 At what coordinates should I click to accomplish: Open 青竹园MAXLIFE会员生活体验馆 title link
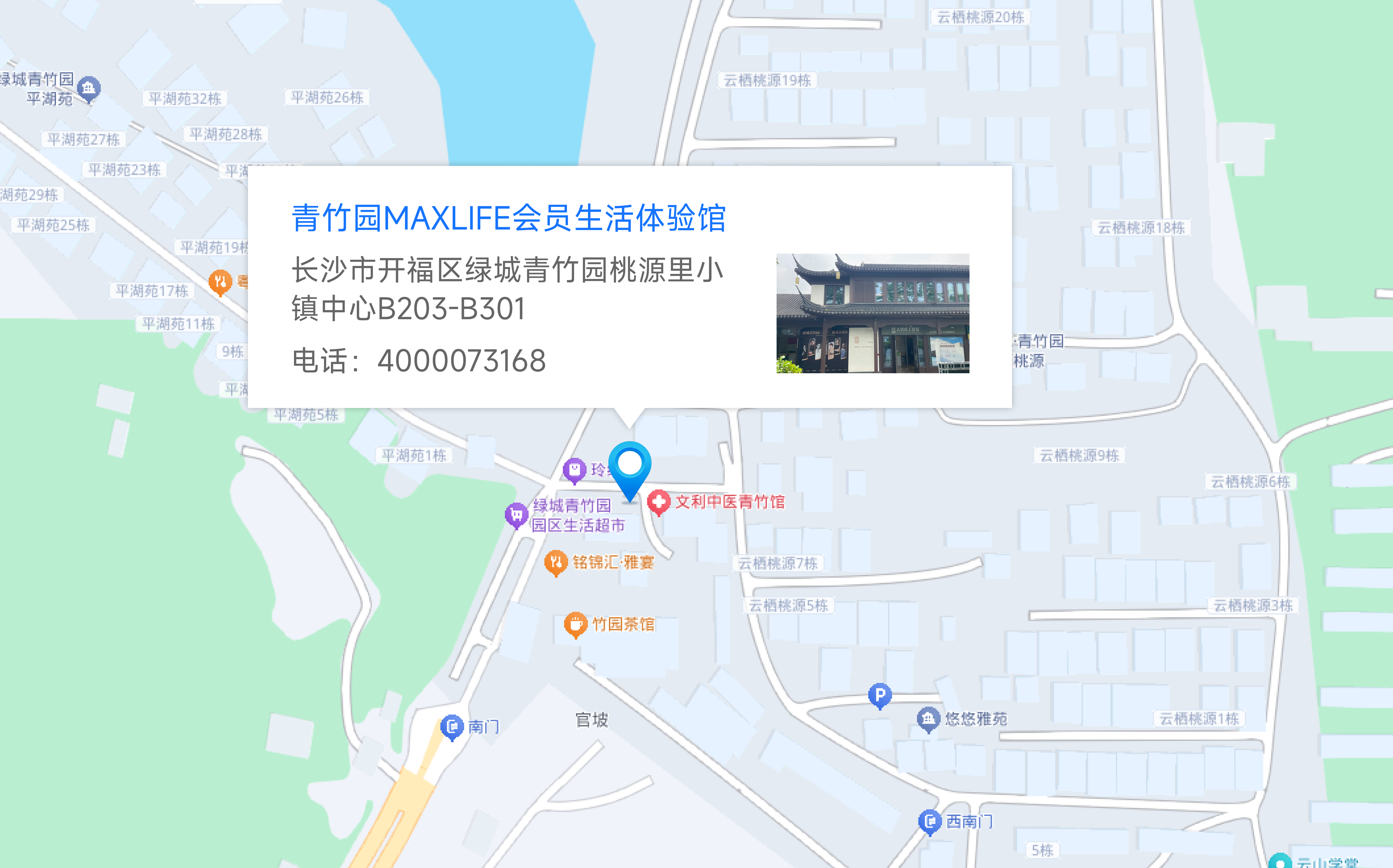[x=509, y=219]
